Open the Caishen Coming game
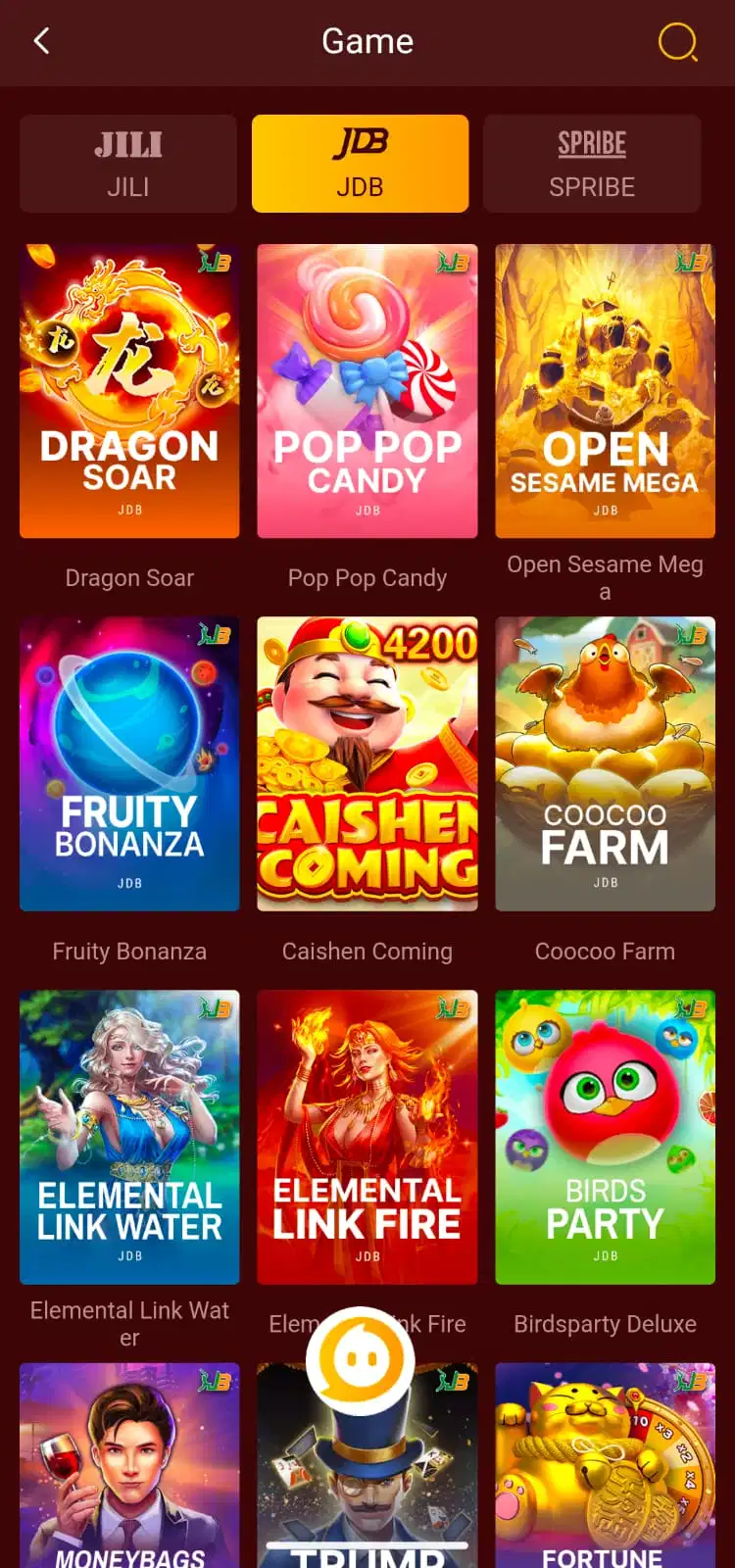This screenshot has height=1568, width=735. coord(367,763)
